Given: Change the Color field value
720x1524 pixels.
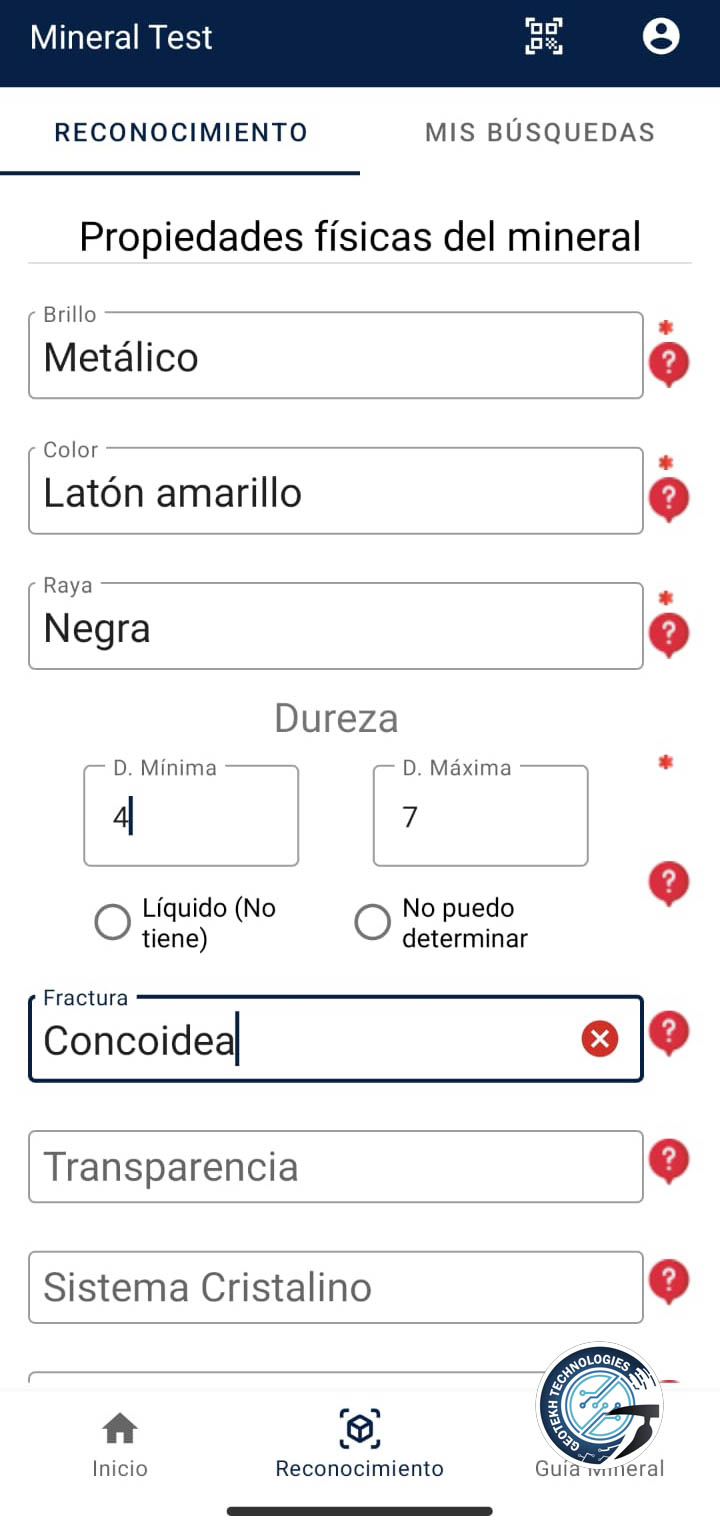Looking at the screenshot, I should click(335, 491).
